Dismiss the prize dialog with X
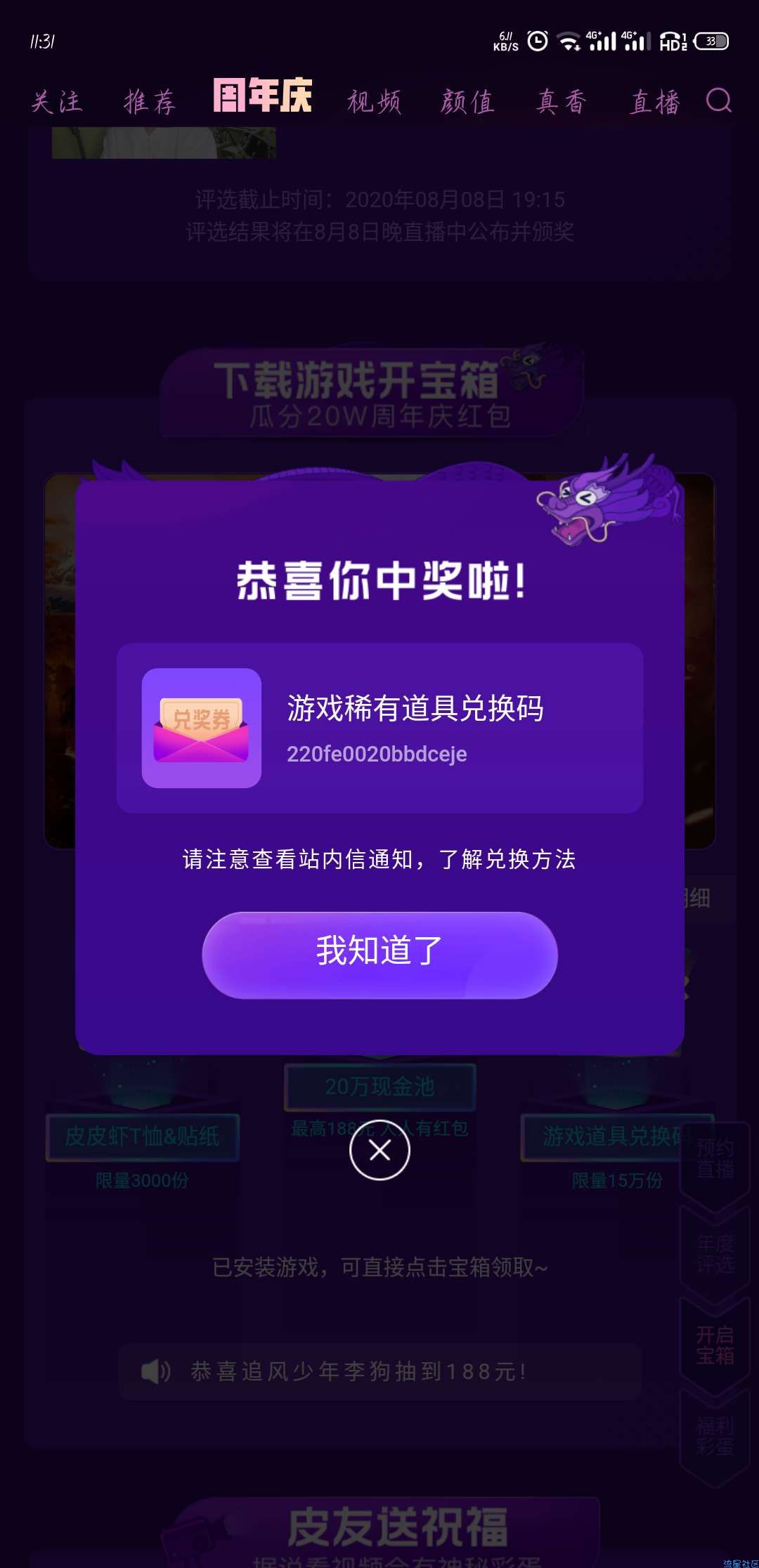The height and width of the screenshot is (1568, 759). pyautogui.click(x=379, y=1150)
